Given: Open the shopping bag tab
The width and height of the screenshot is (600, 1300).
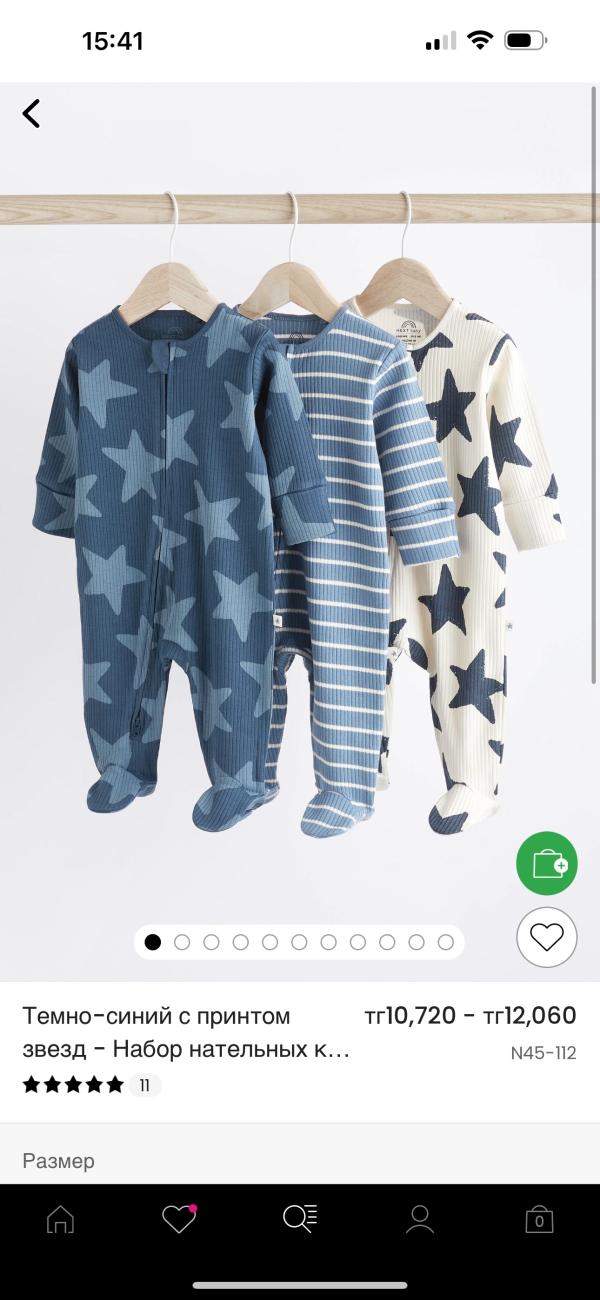Looking at the screenshot, I should [539, 1219].
